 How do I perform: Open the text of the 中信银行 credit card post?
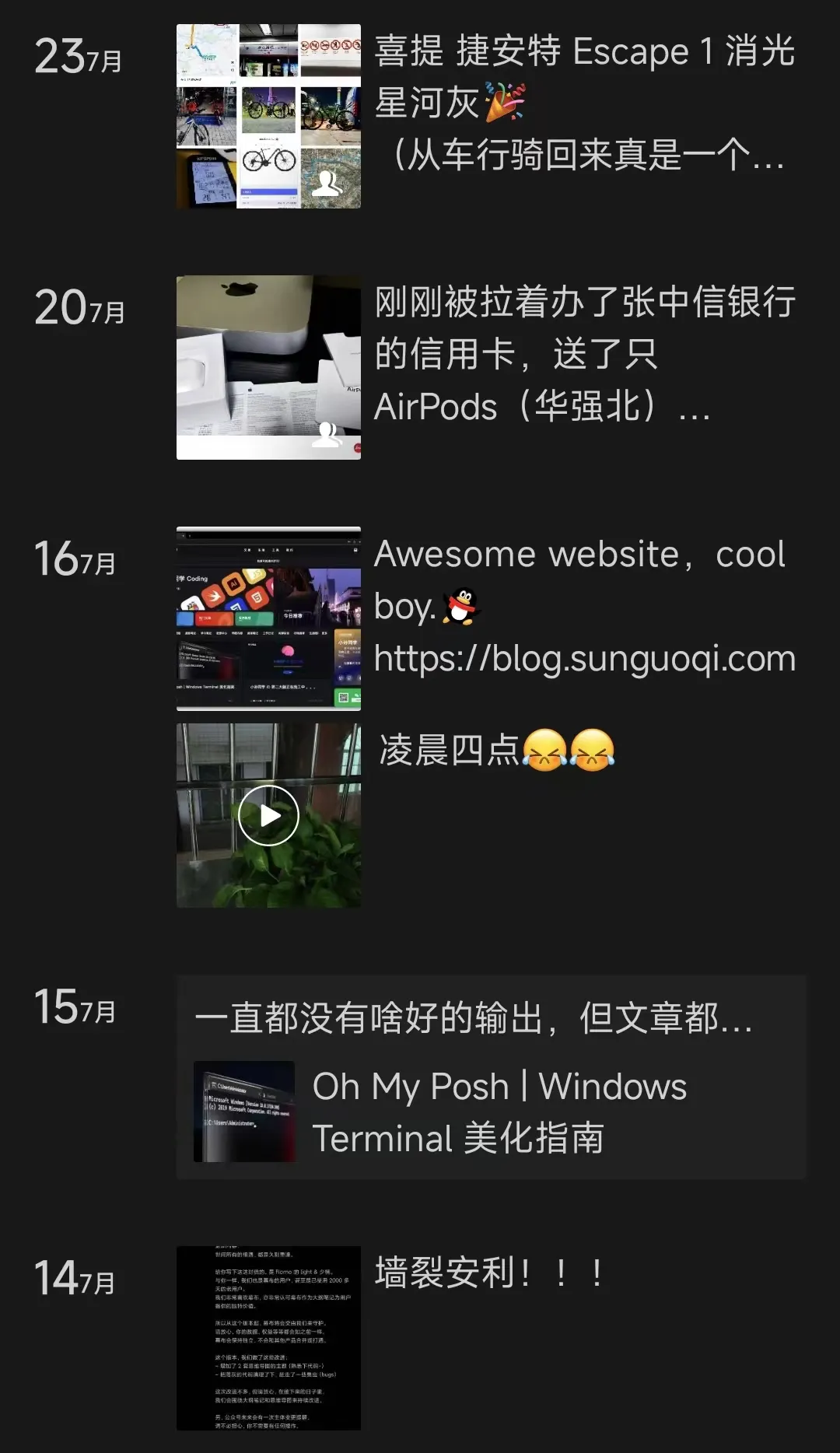point(583,354)
